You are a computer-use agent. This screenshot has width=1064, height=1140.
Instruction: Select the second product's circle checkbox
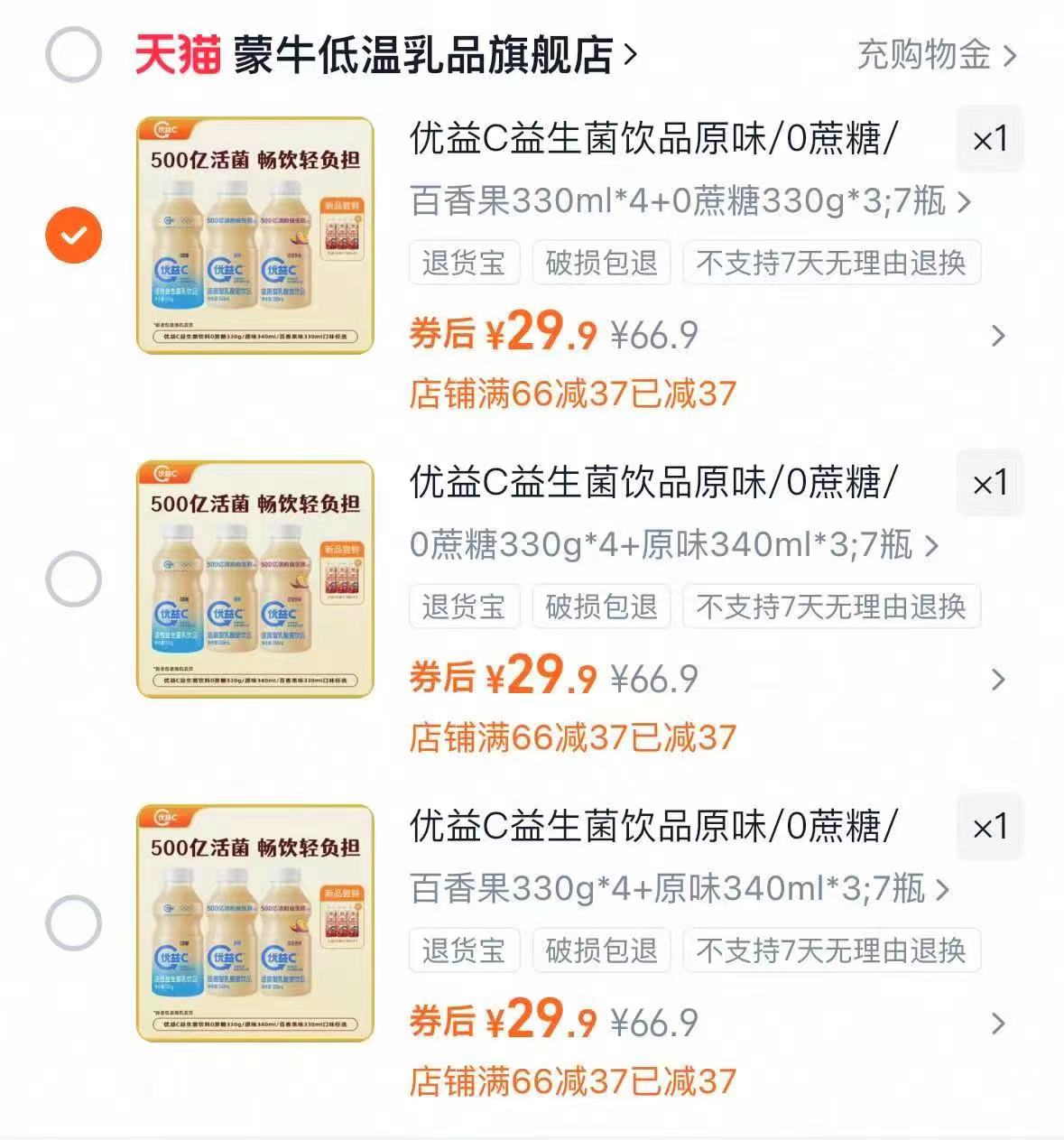(75, 576)
